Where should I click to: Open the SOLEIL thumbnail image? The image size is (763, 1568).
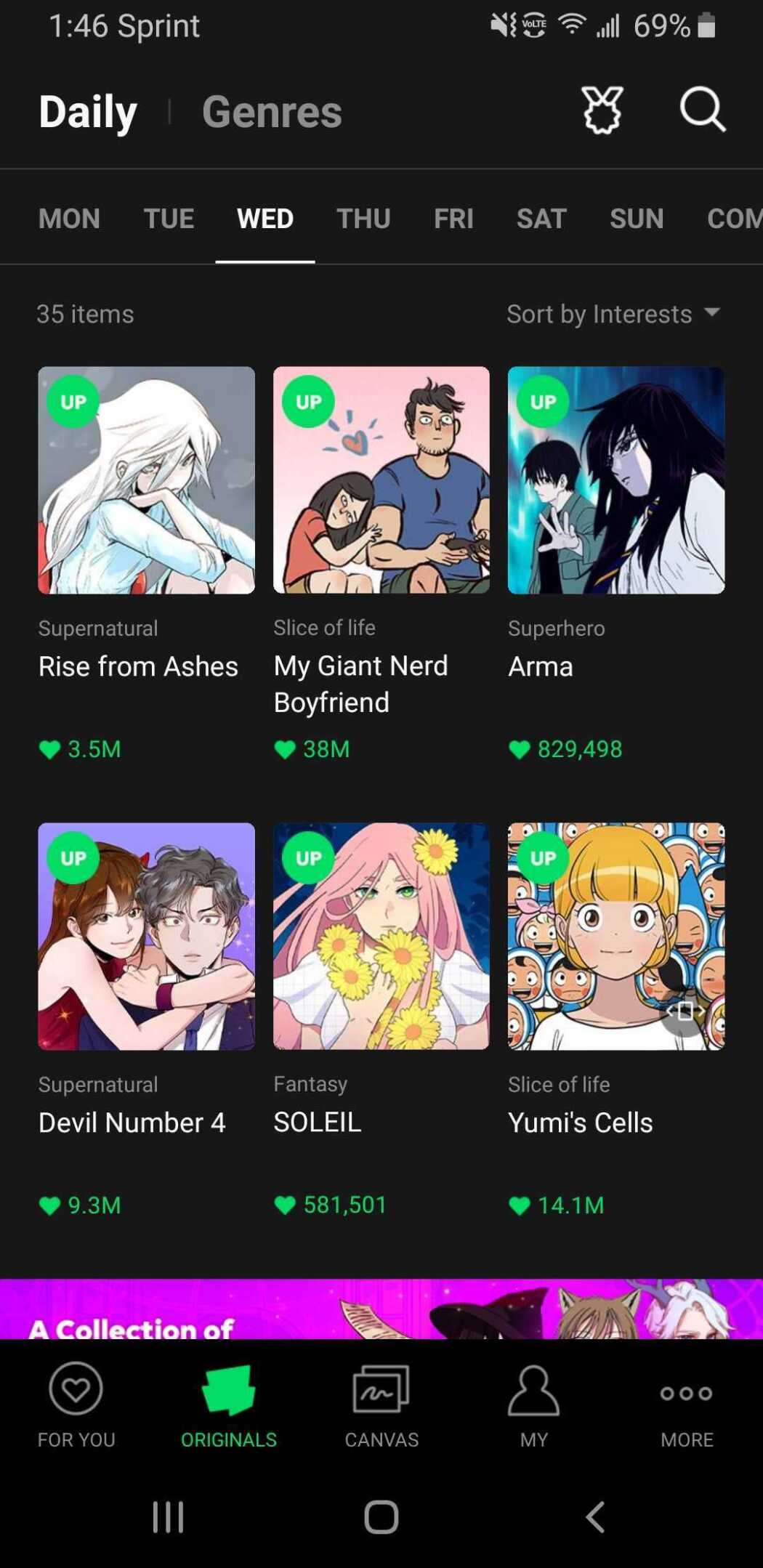point(381,934)
